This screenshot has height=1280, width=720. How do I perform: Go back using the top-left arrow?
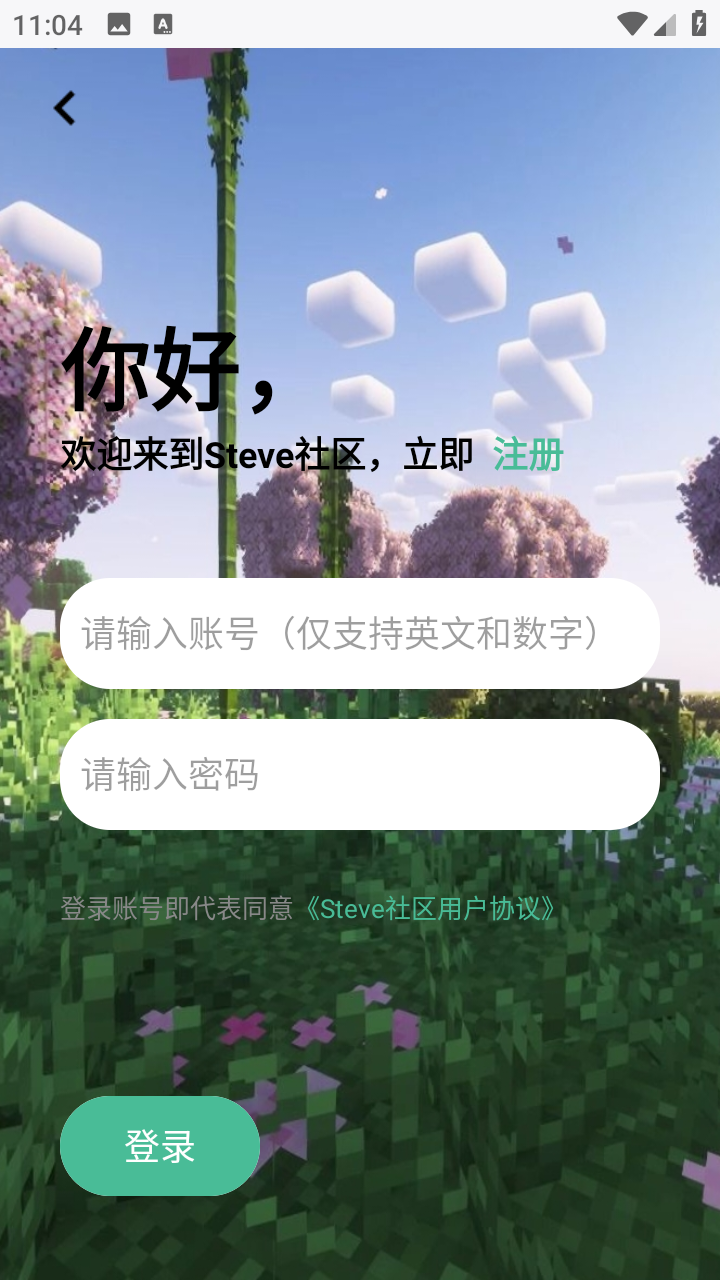tap(65, 108)
